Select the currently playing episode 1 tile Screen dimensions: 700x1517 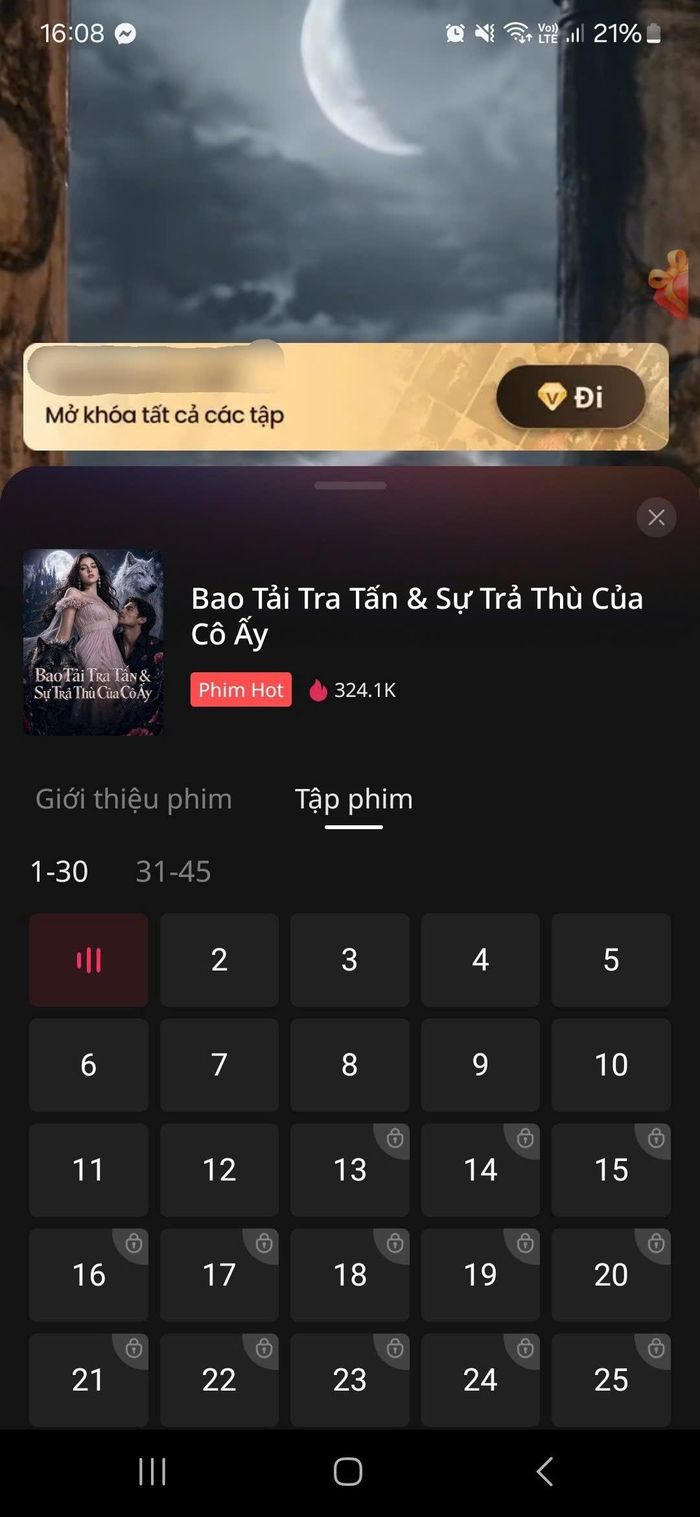[x=88, y=960]
